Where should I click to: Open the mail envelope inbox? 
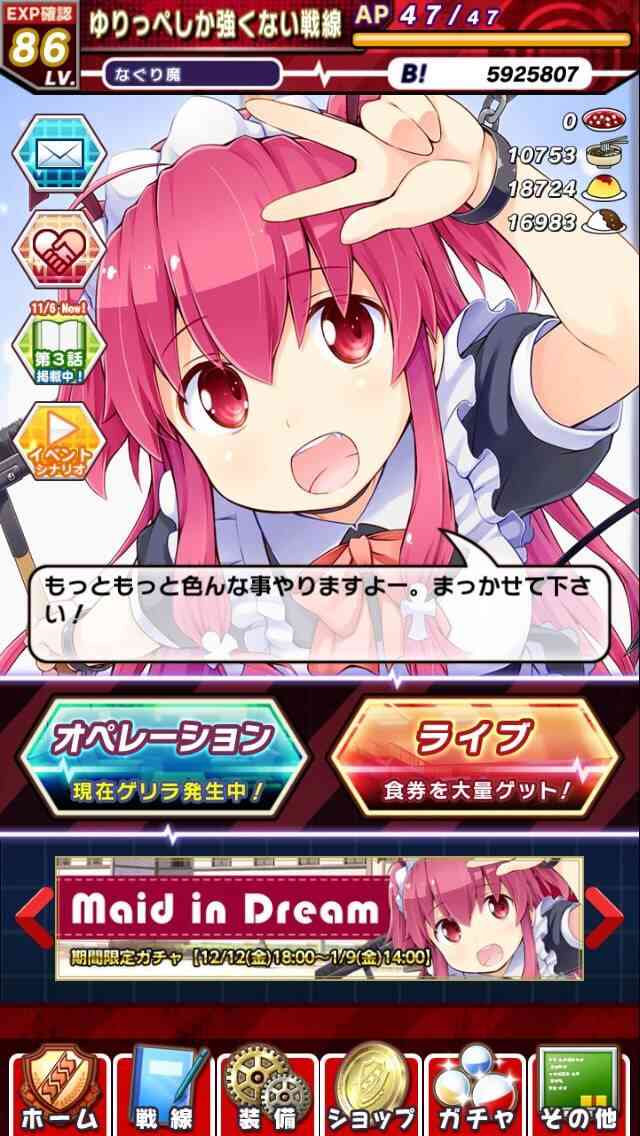pos(59,153)
